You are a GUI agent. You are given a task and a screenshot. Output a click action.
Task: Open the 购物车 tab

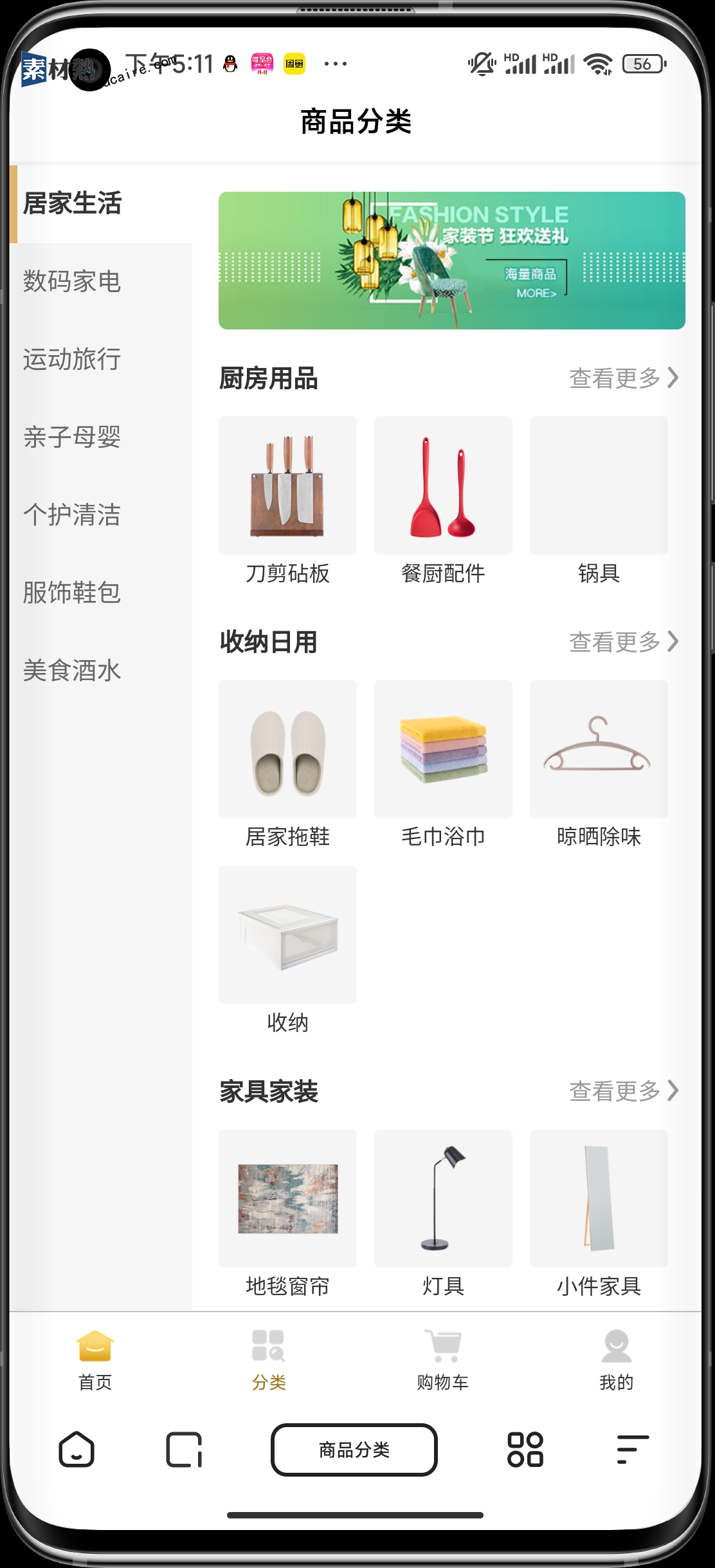(x=442, y=1360)
